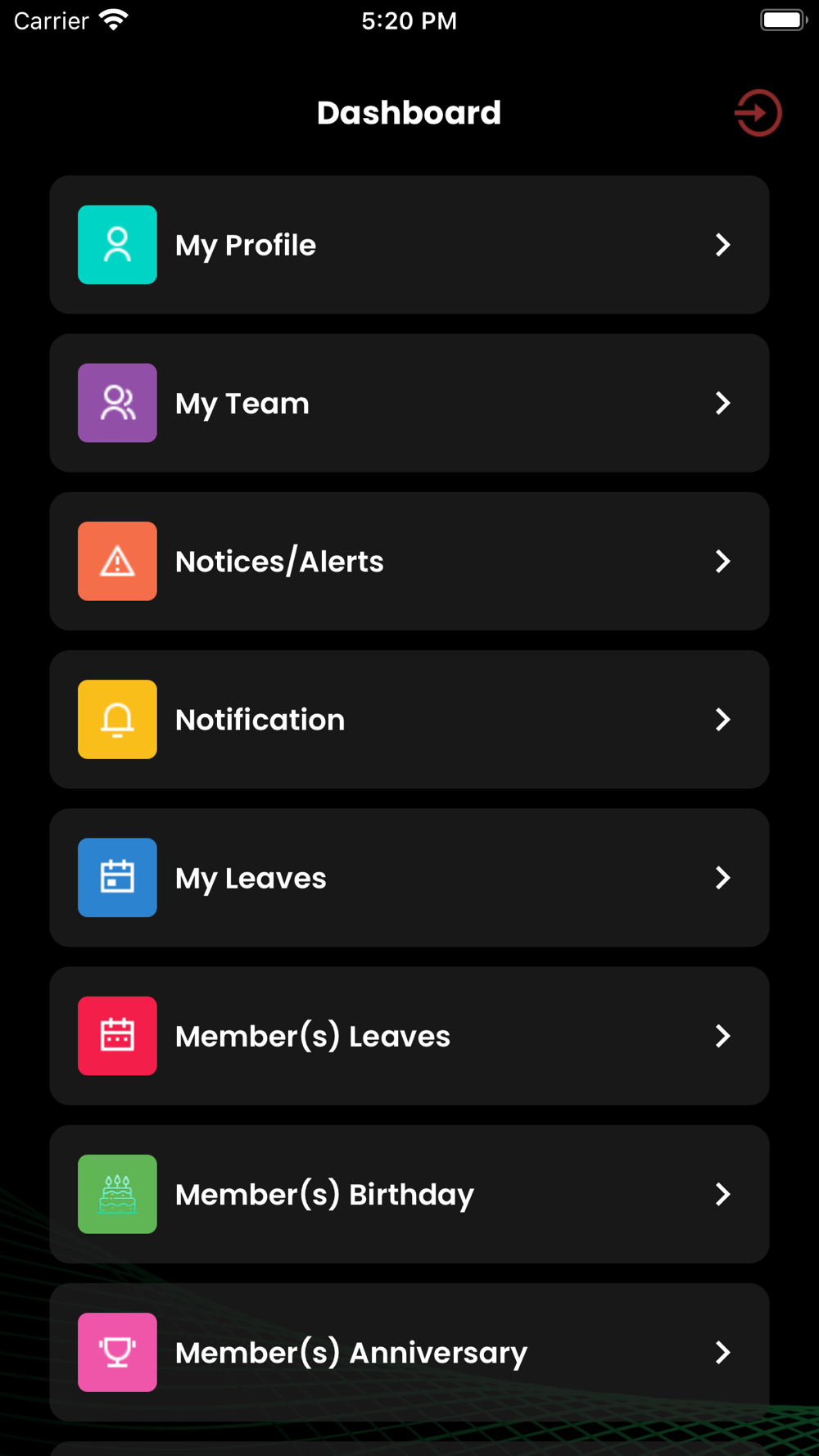819x1456 pixels.
Task: View Member(s) Birthday list
Action: pyautogui.click(x=409, y=1193)
